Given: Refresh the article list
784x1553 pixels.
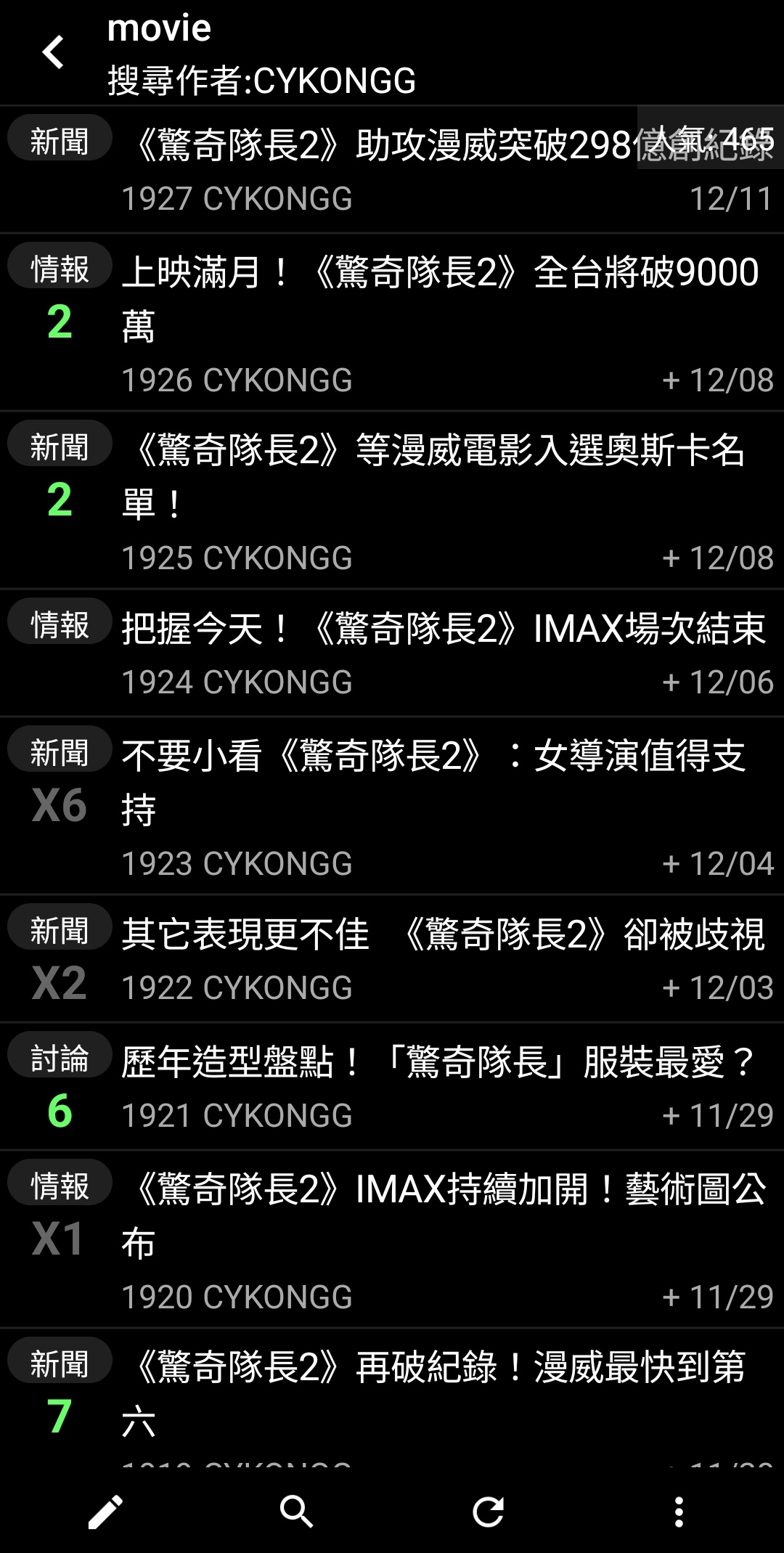Looking at the screenshot, I should click(488, 1512).
